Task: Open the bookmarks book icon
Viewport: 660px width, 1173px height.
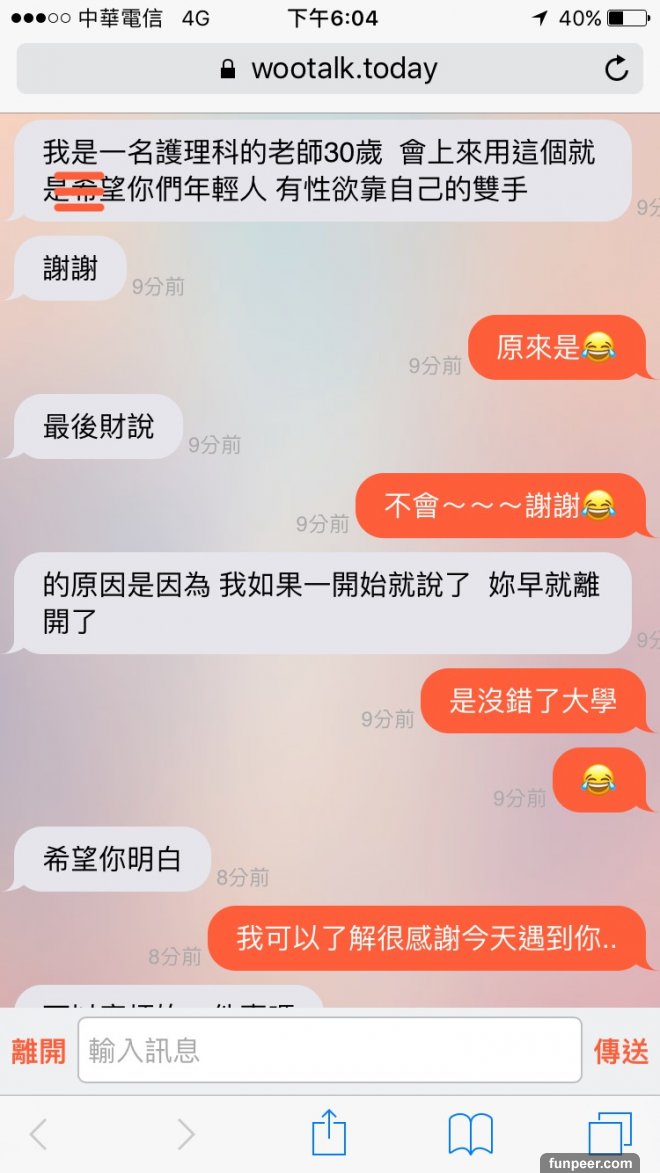Action: pyautogui.click(x=470, y=1133)
